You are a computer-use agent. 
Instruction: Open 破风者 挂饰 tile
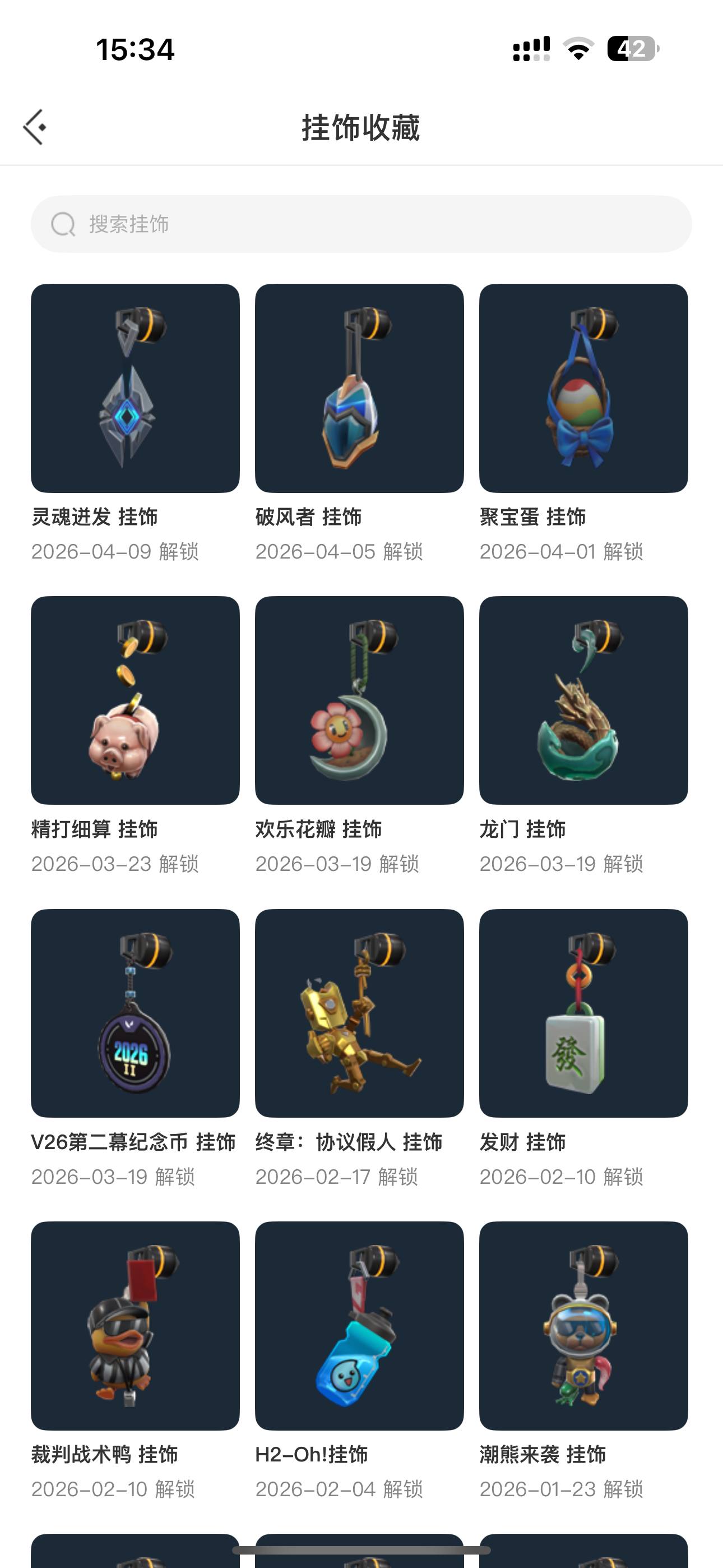point(359,388)
